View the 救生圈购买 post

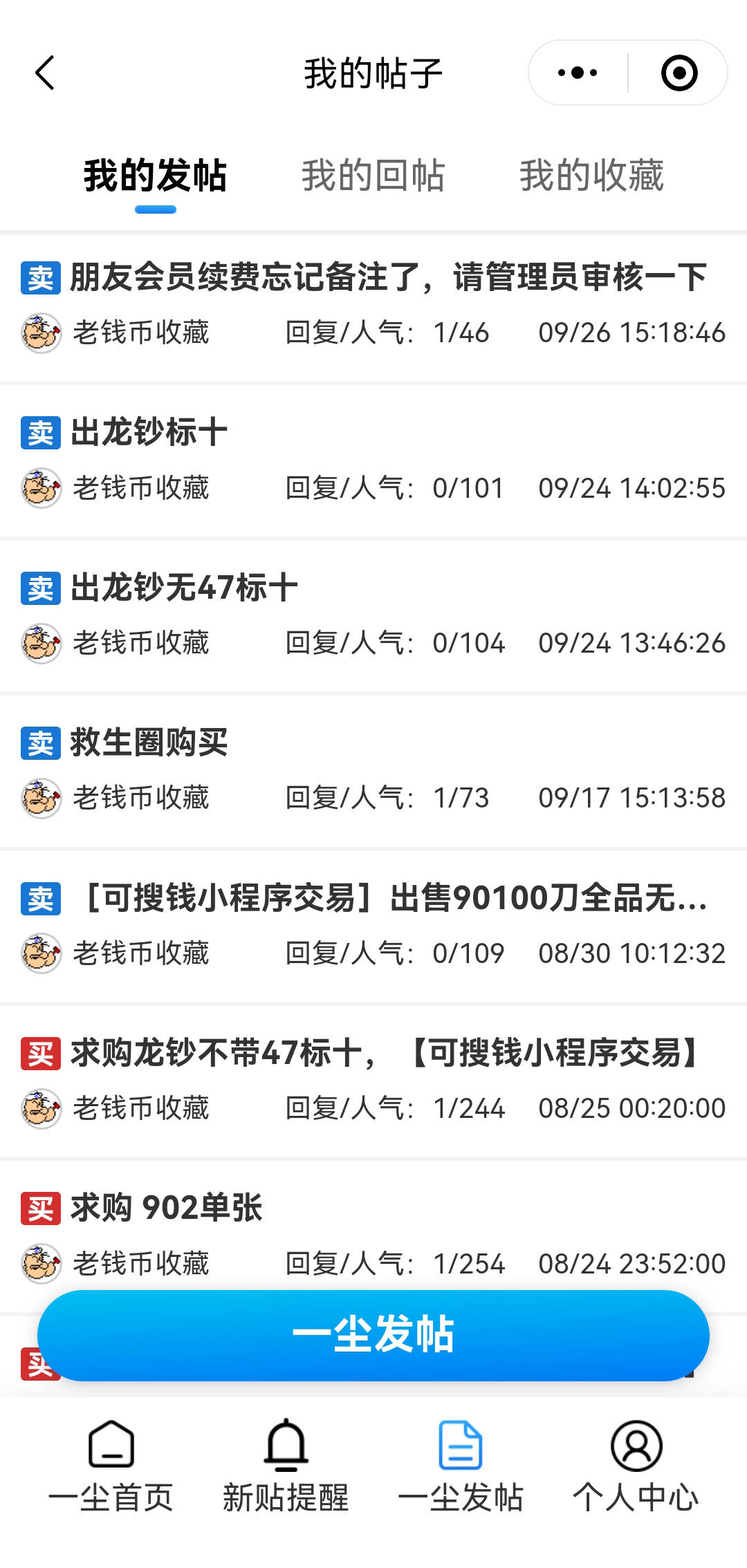pos(149,743)
